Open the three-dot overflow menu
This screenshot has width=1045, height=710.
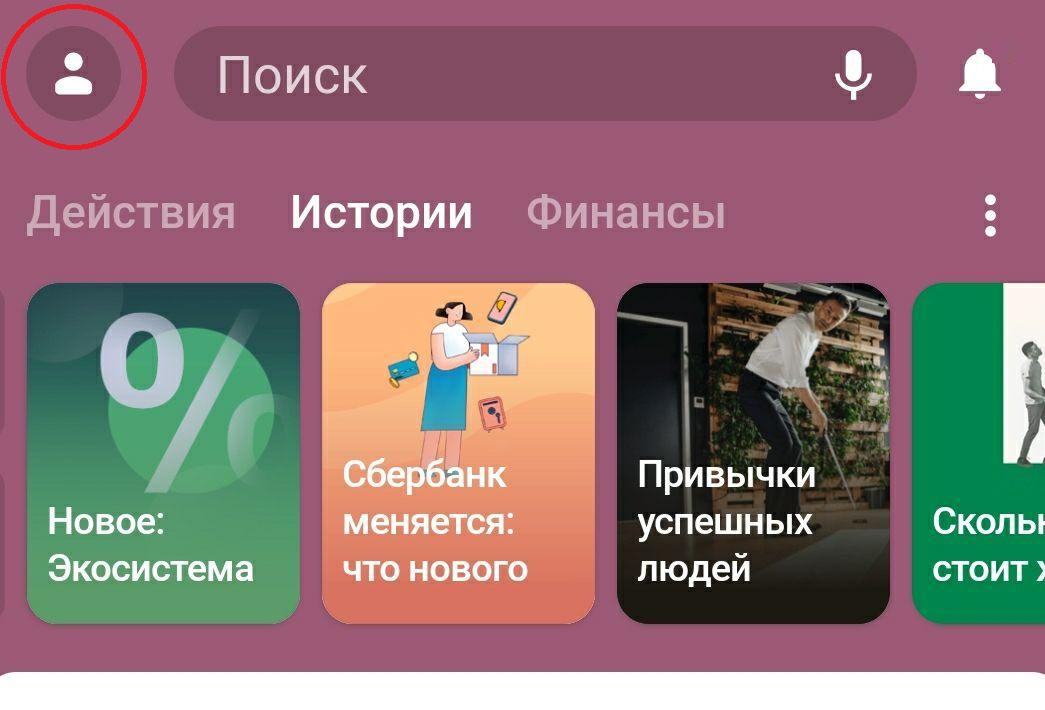tap(990, 215)
